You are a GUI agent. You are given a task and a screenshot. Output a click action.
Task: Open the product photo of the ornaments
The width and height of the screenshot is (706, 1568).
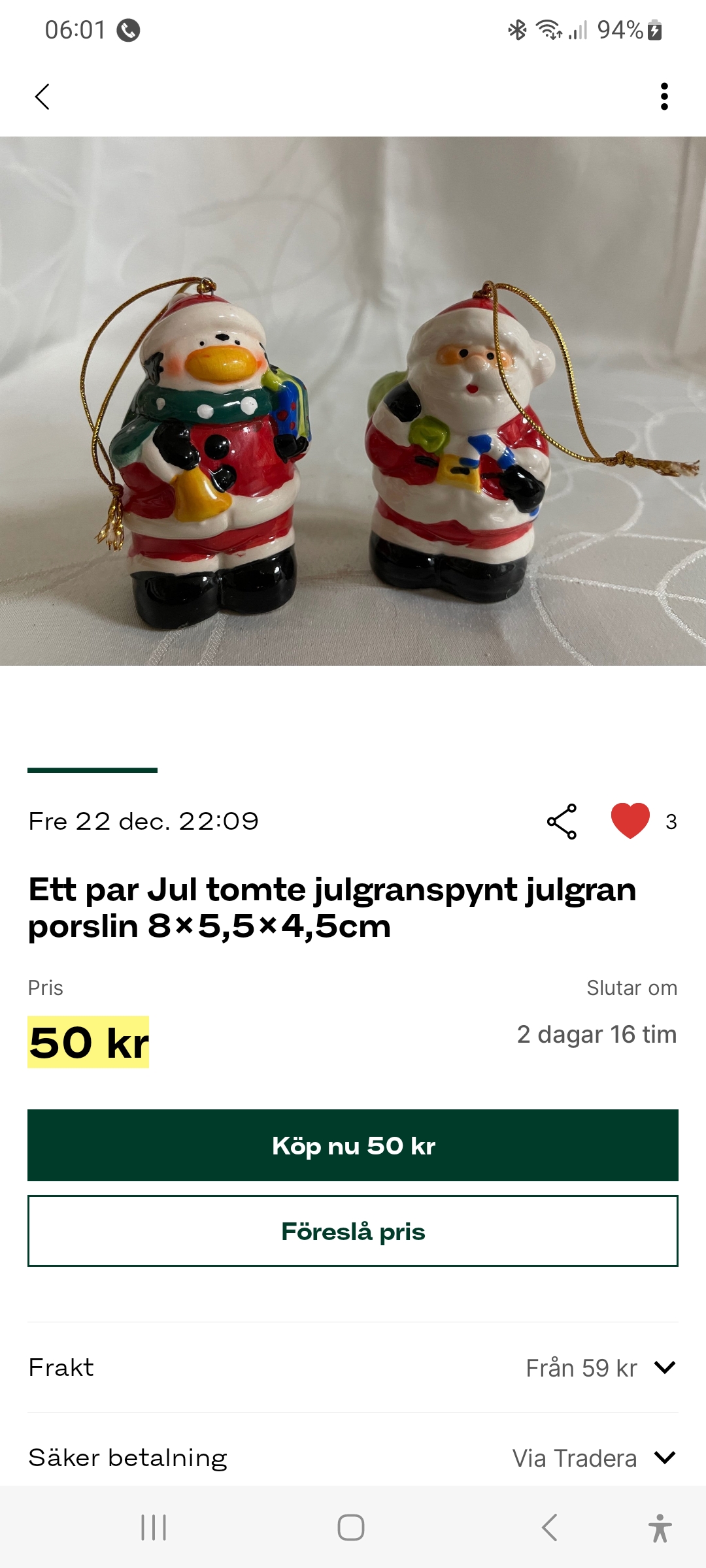(353, 400)
